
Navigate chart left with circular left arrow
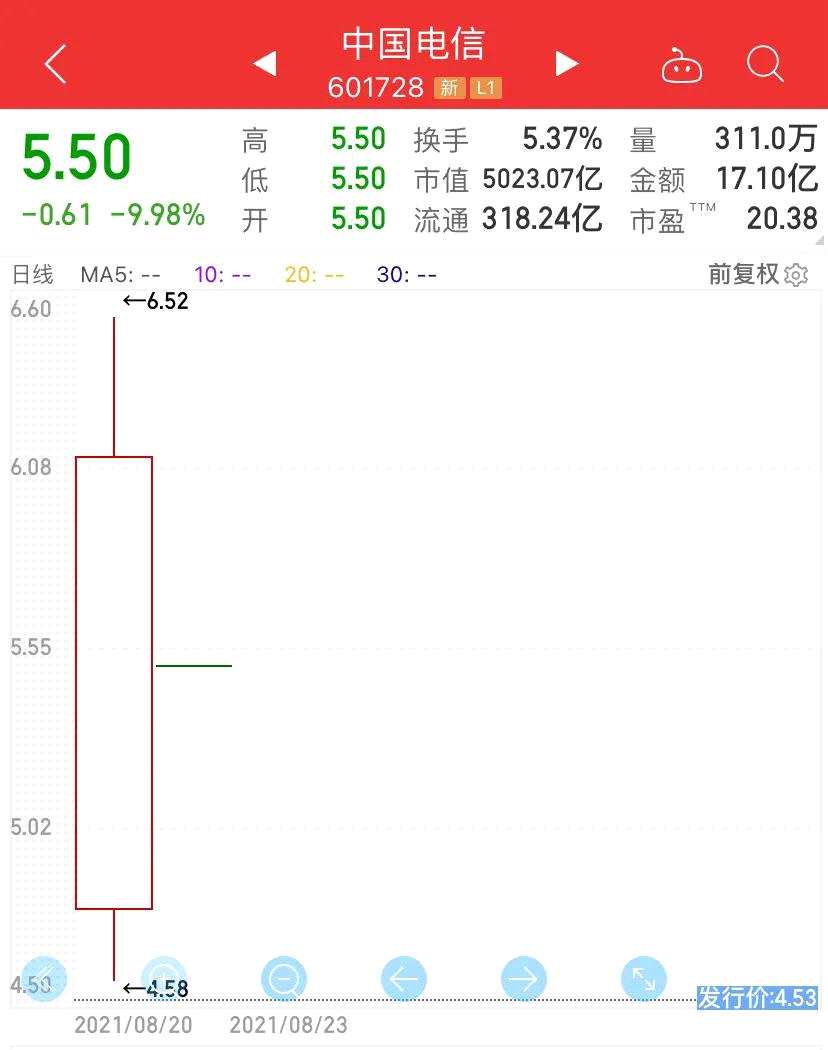[x=404, y=979]
